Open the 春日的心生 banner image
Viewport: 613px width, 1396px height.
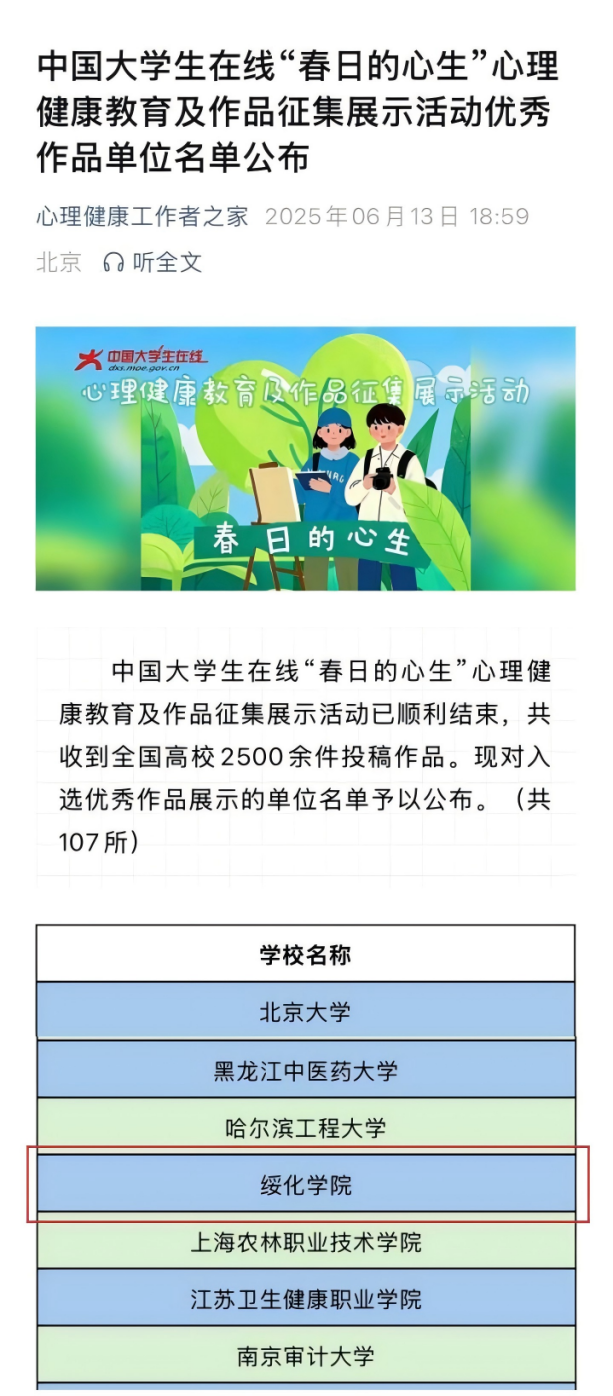coord(305,458)
